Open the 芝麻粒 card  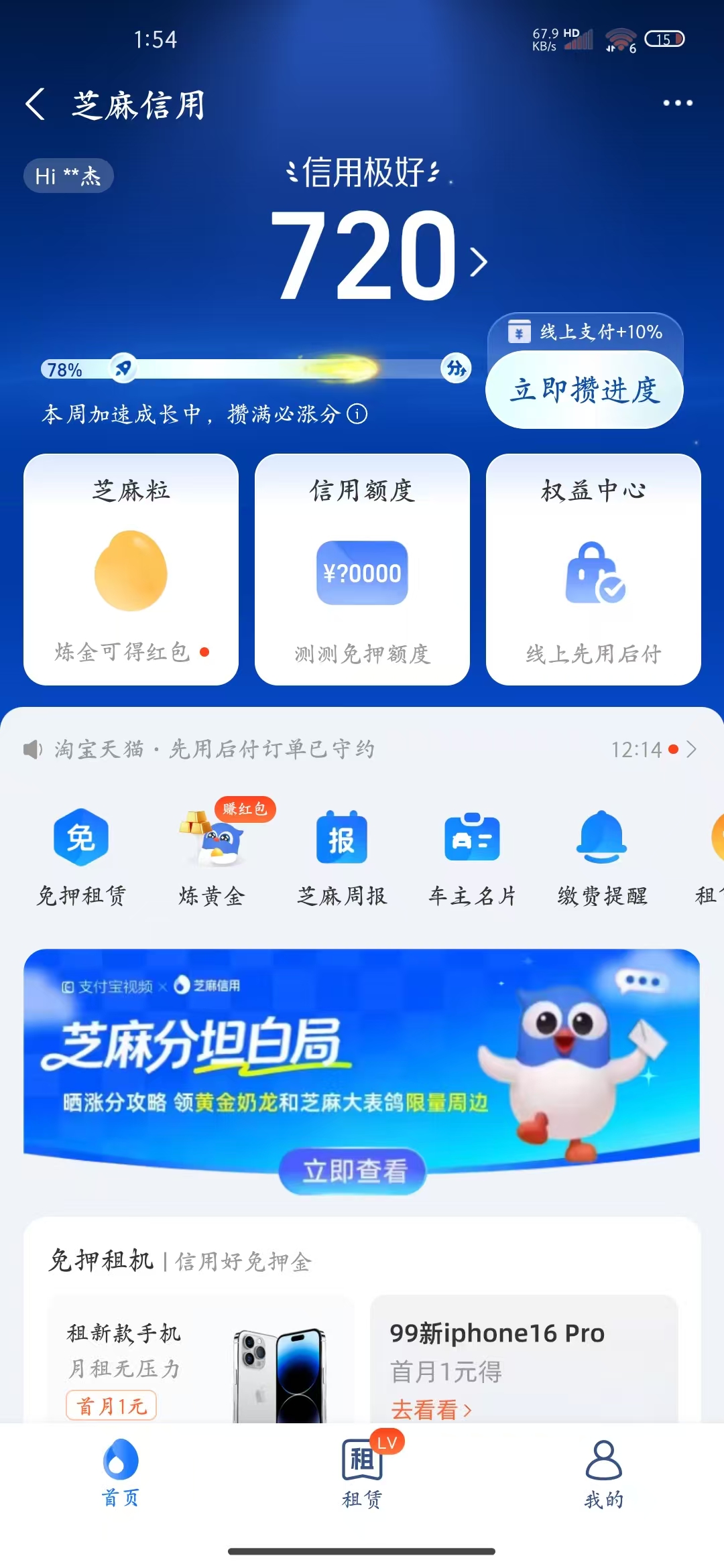point(131,570)
